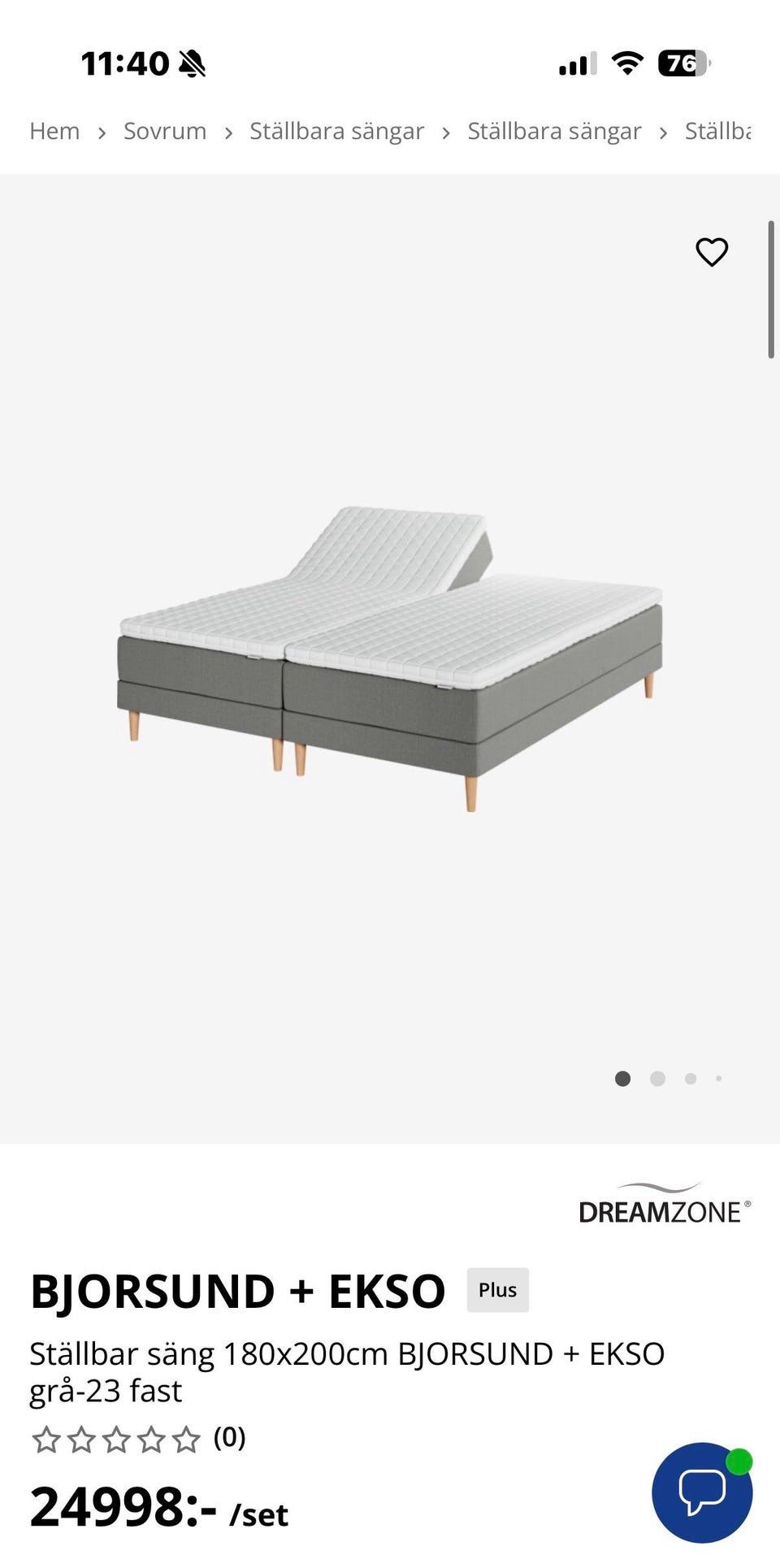Go to the Hem breadcrumb
This screenshot has width=780, height=1568.
point(54,131)
